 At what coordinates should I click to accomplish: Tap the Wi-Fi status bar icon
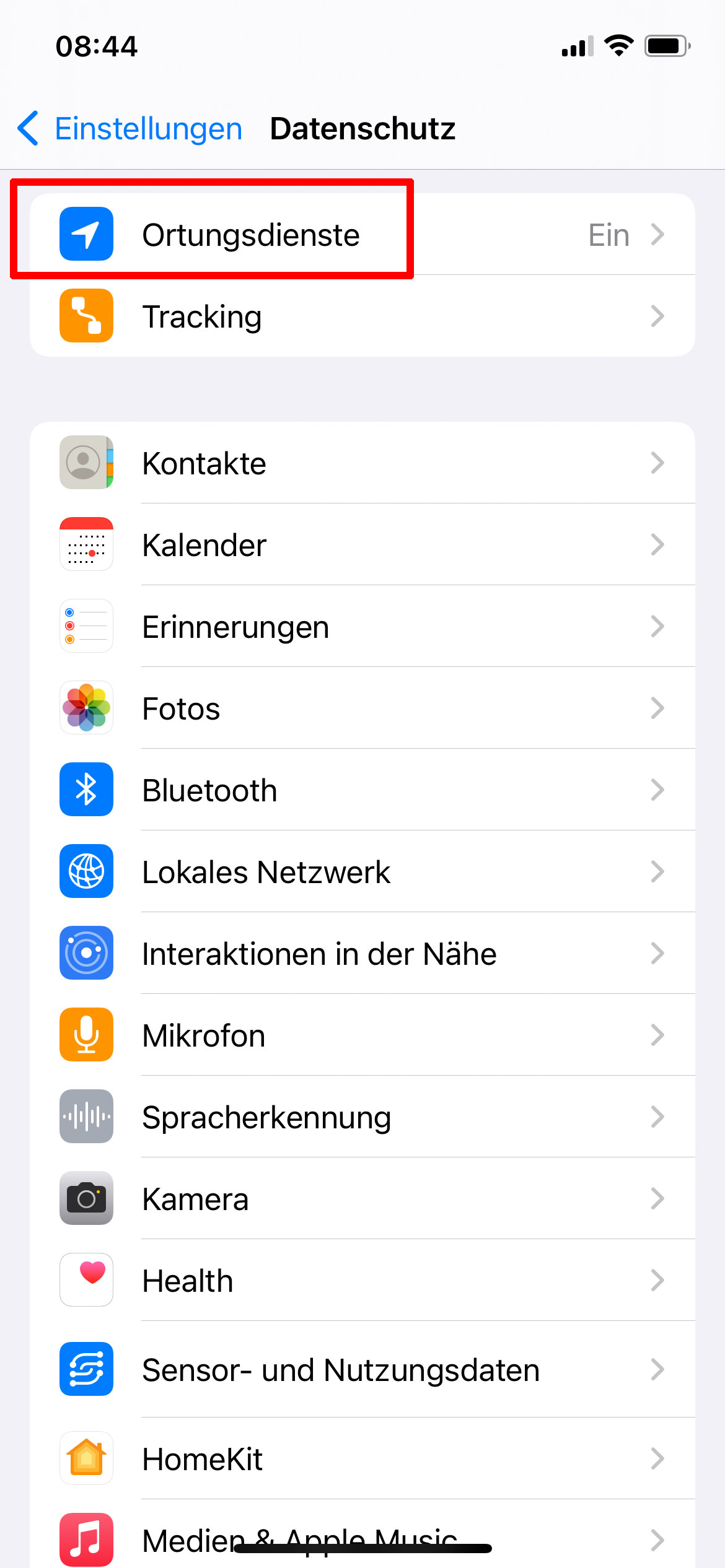pyautogui.click(x=618, y=44)
